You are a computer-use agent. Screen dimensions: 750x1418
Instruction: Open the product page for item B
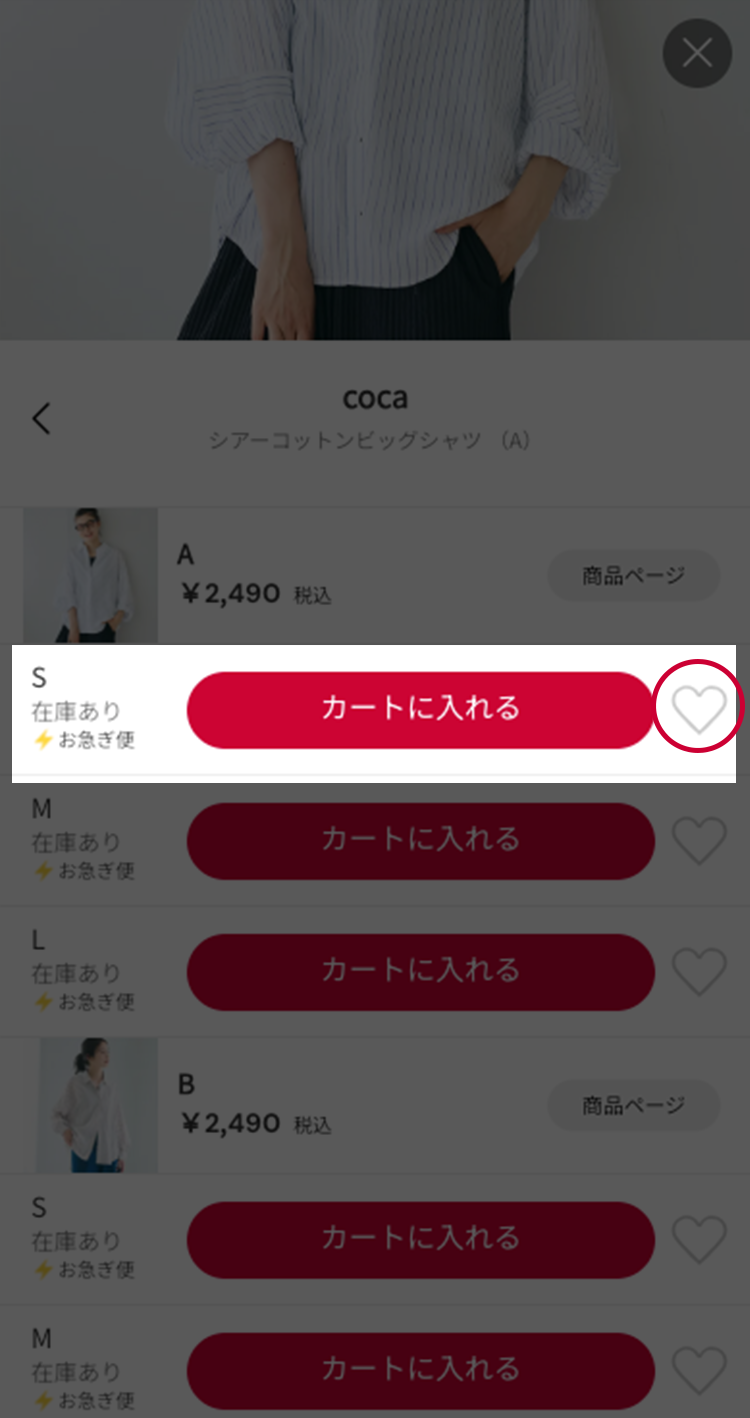tap(633, 1106)
